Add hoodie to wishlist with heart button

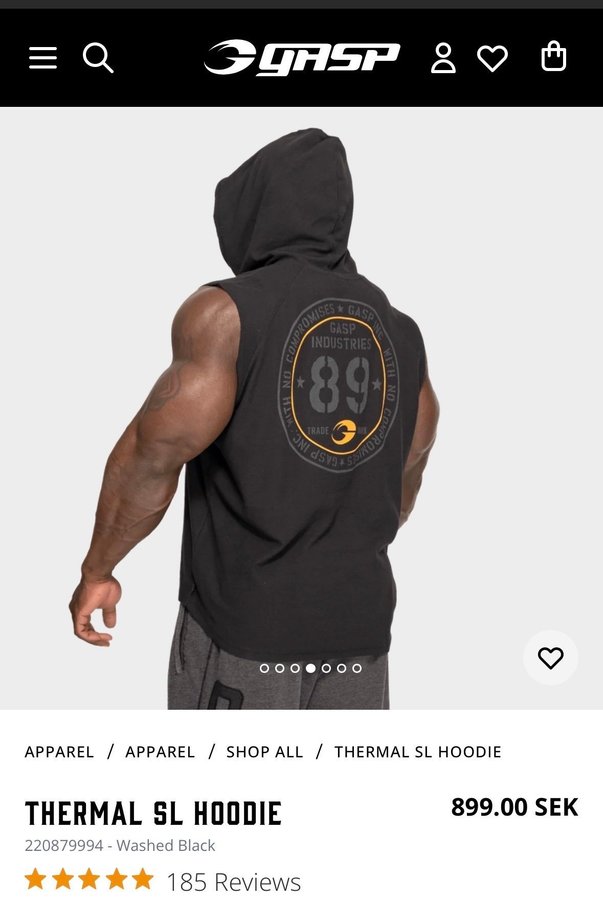coord(550,657)
